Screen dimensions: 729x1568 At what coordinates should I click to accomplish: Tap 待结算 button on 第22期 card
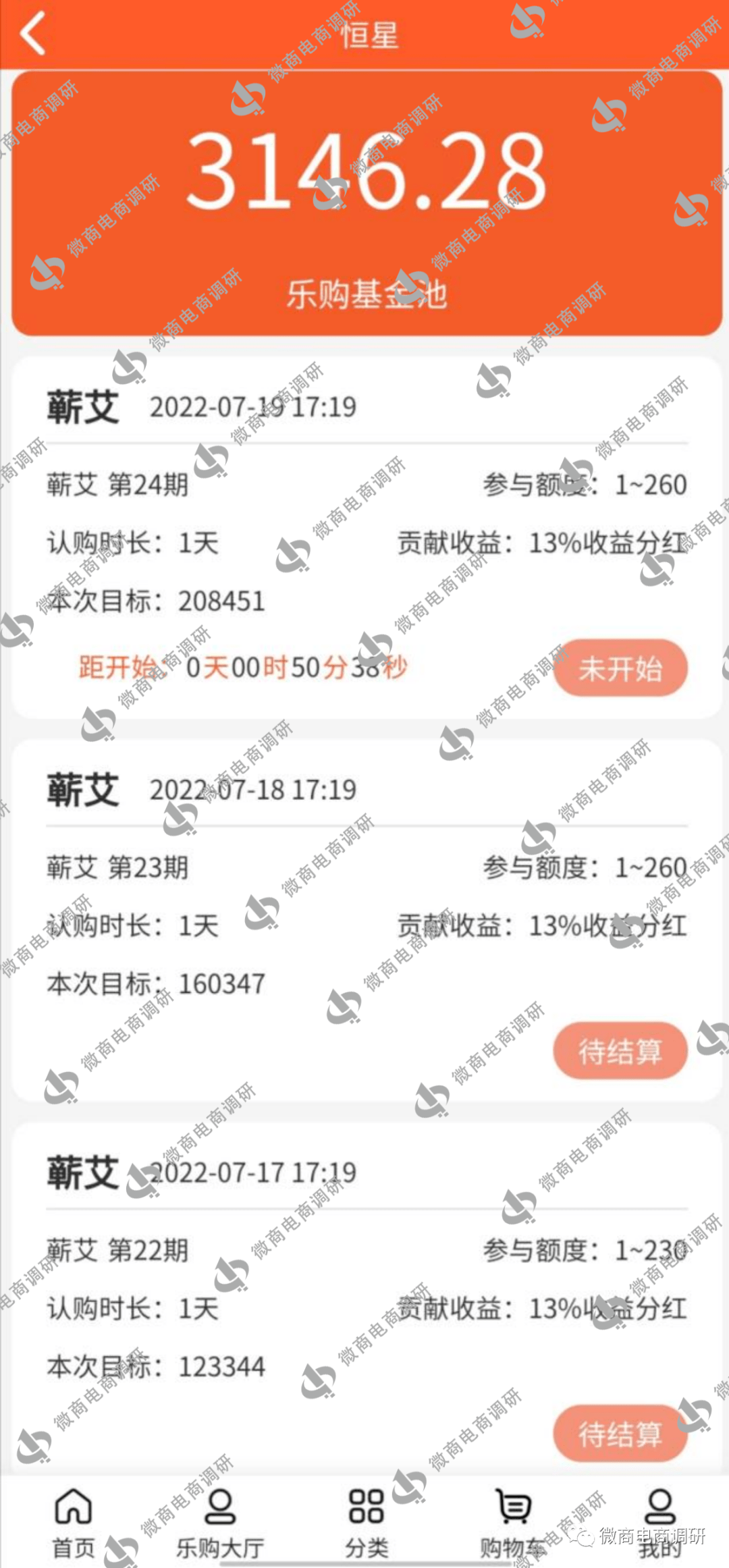[620, 1434]
